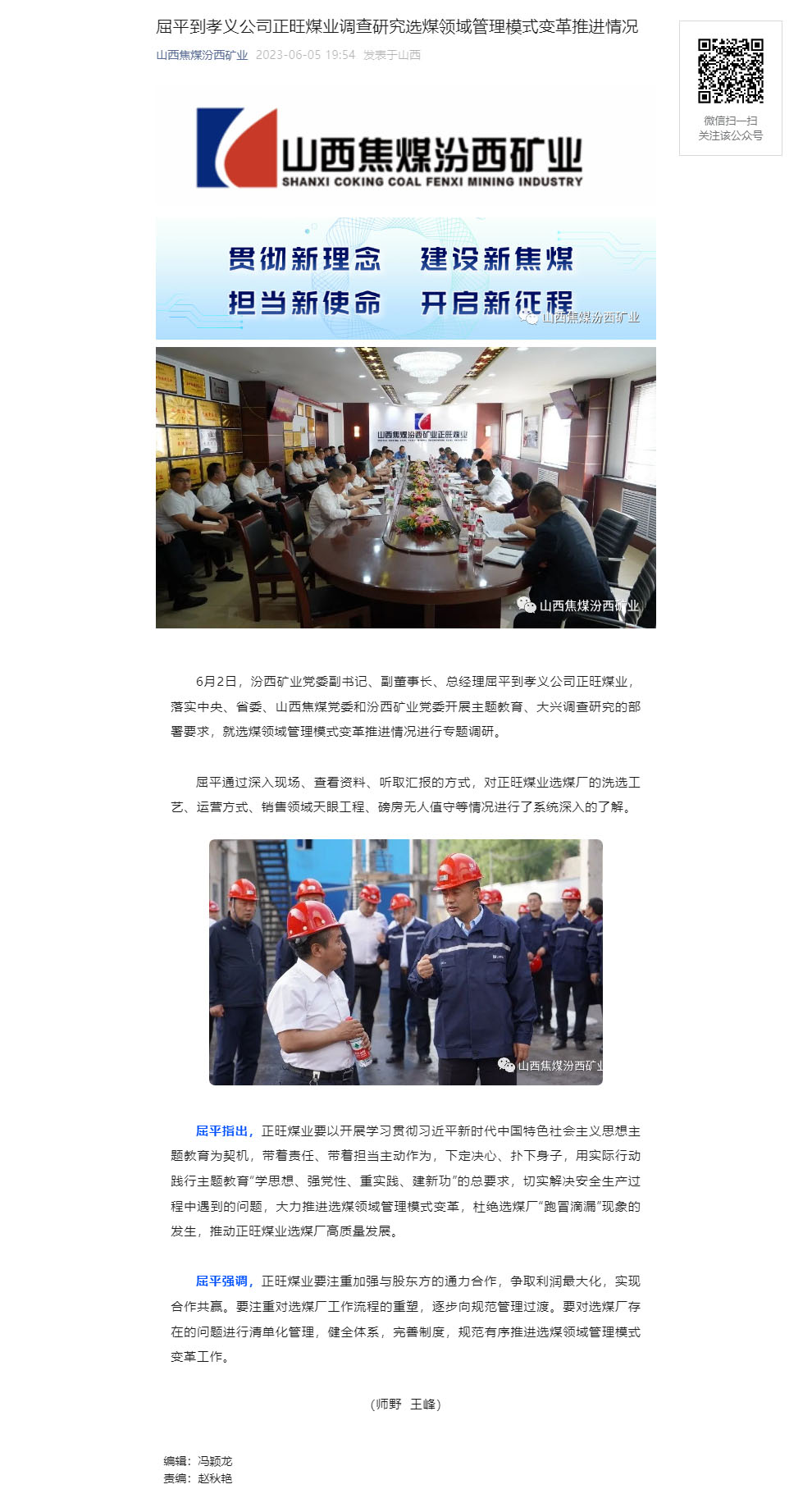Enlarge the photo of workers in red helmets
The image size is (812, 1489).
coord(405,961)
